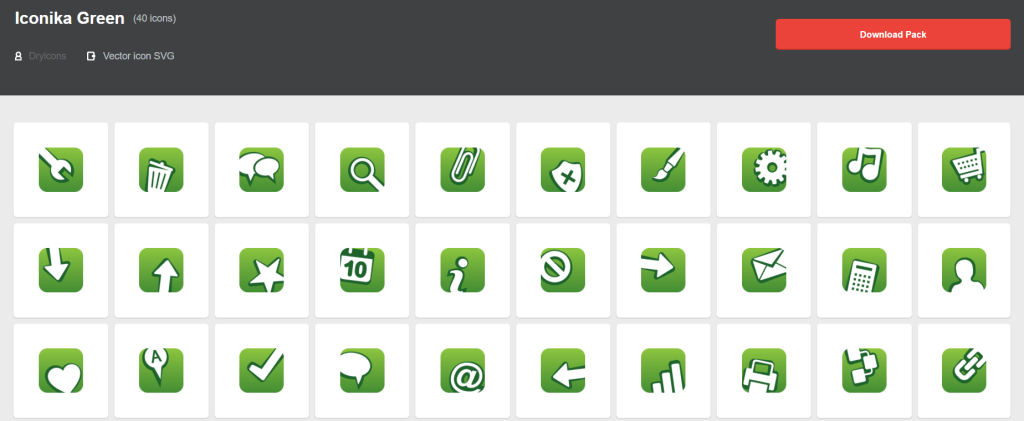Open the Dryicons author link
Viewport: 1024px width, 421px height.
pos(47,56)
